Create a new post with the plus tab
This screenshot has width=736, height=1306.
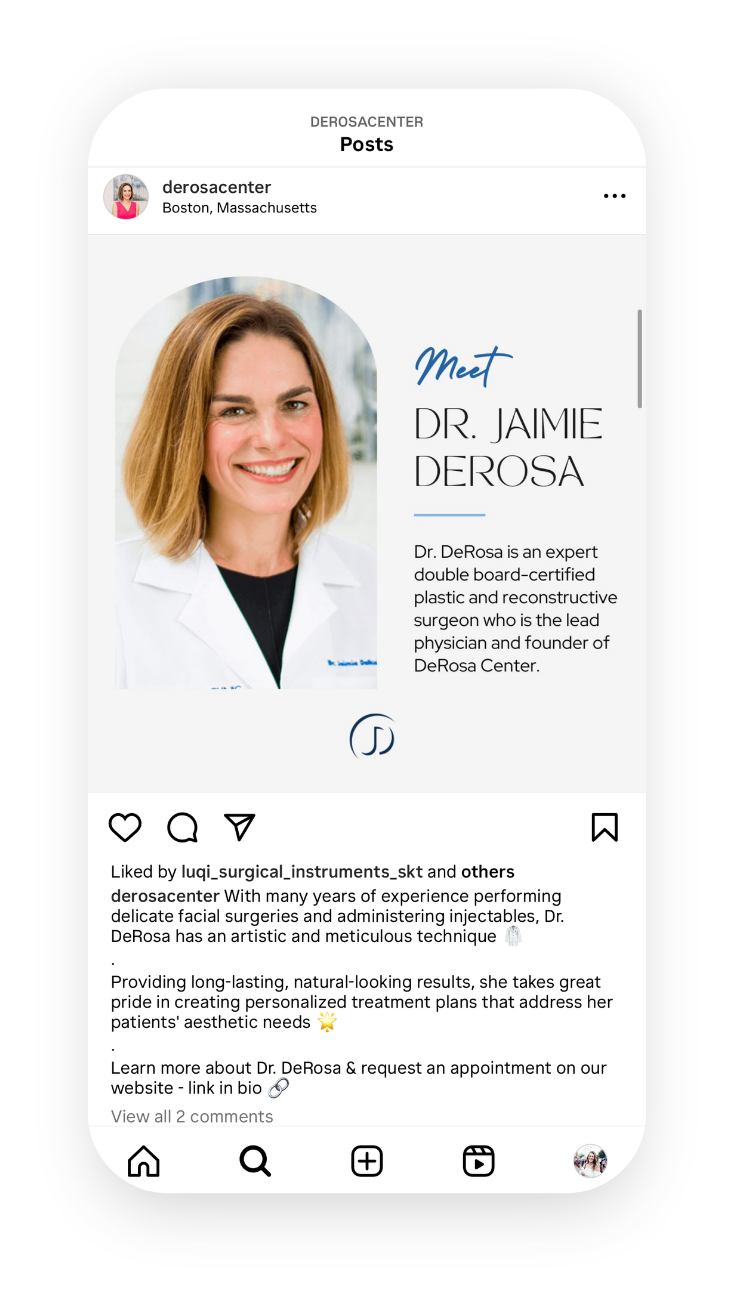coord(367,1161)
